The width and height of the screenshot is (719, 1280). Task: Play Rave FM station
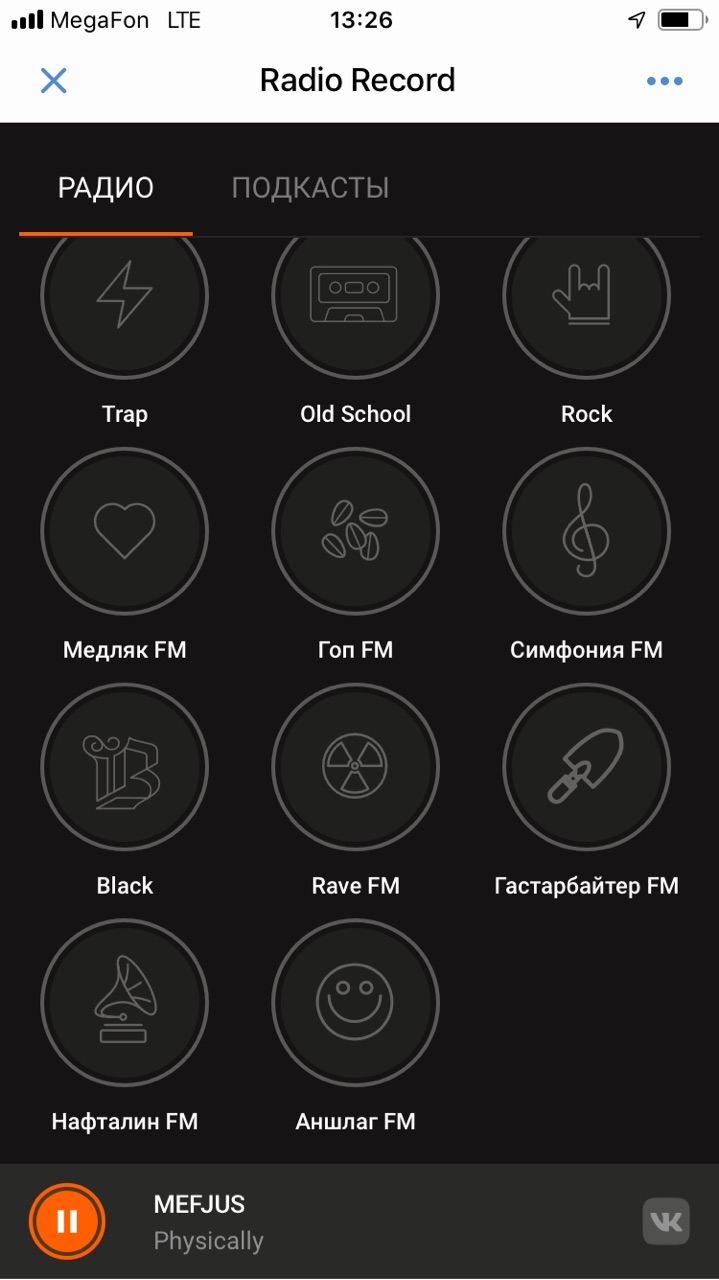[355, 767]
